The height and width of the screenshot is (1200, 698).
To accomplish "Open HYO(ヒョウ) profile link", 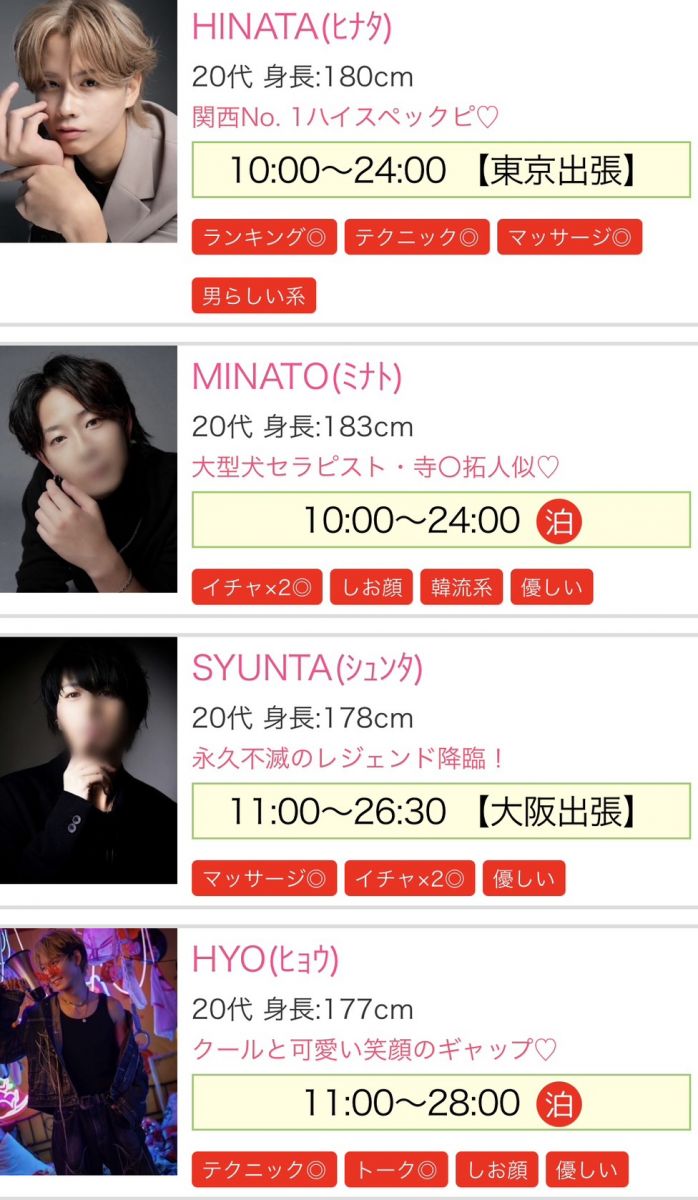I will [265, 960].
